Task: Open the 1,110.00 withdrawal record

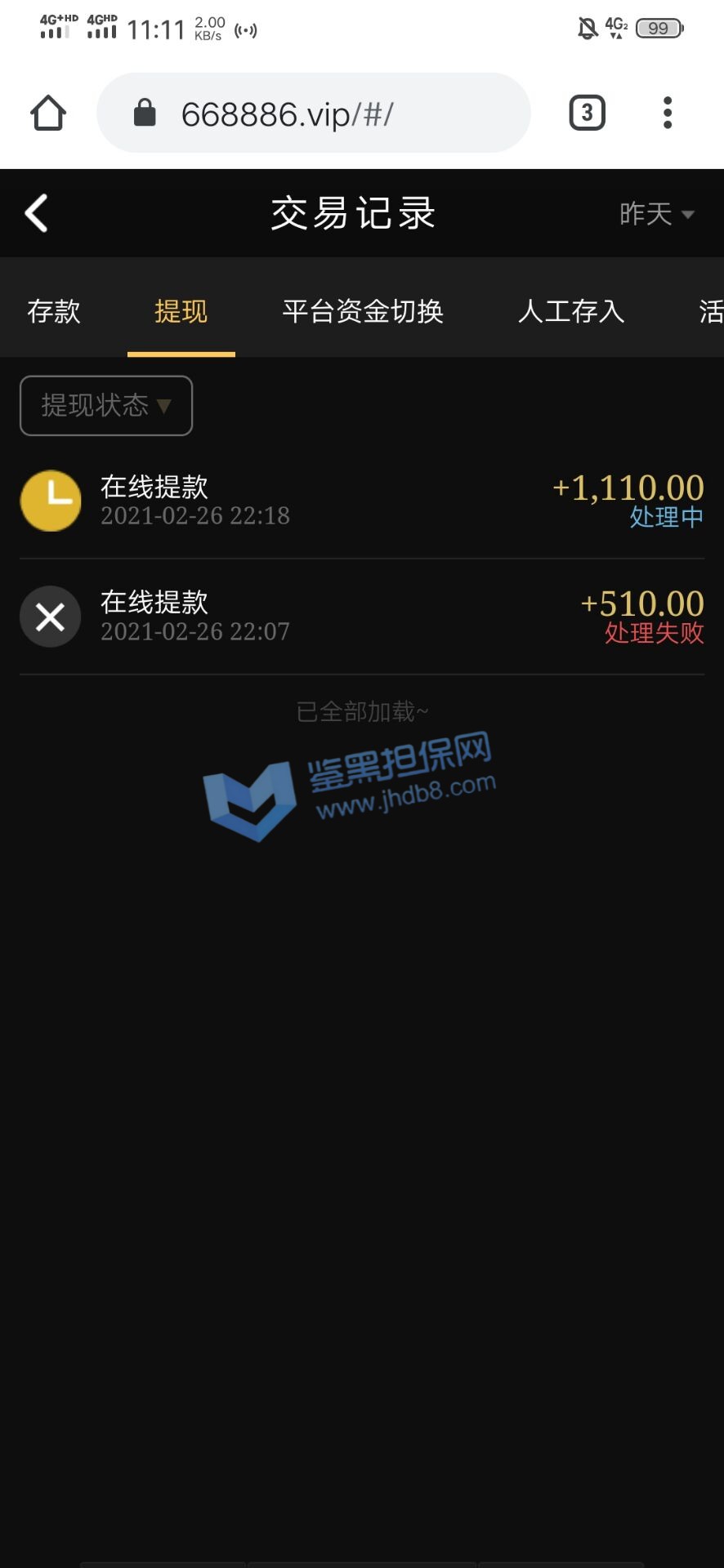Action: 361,501
